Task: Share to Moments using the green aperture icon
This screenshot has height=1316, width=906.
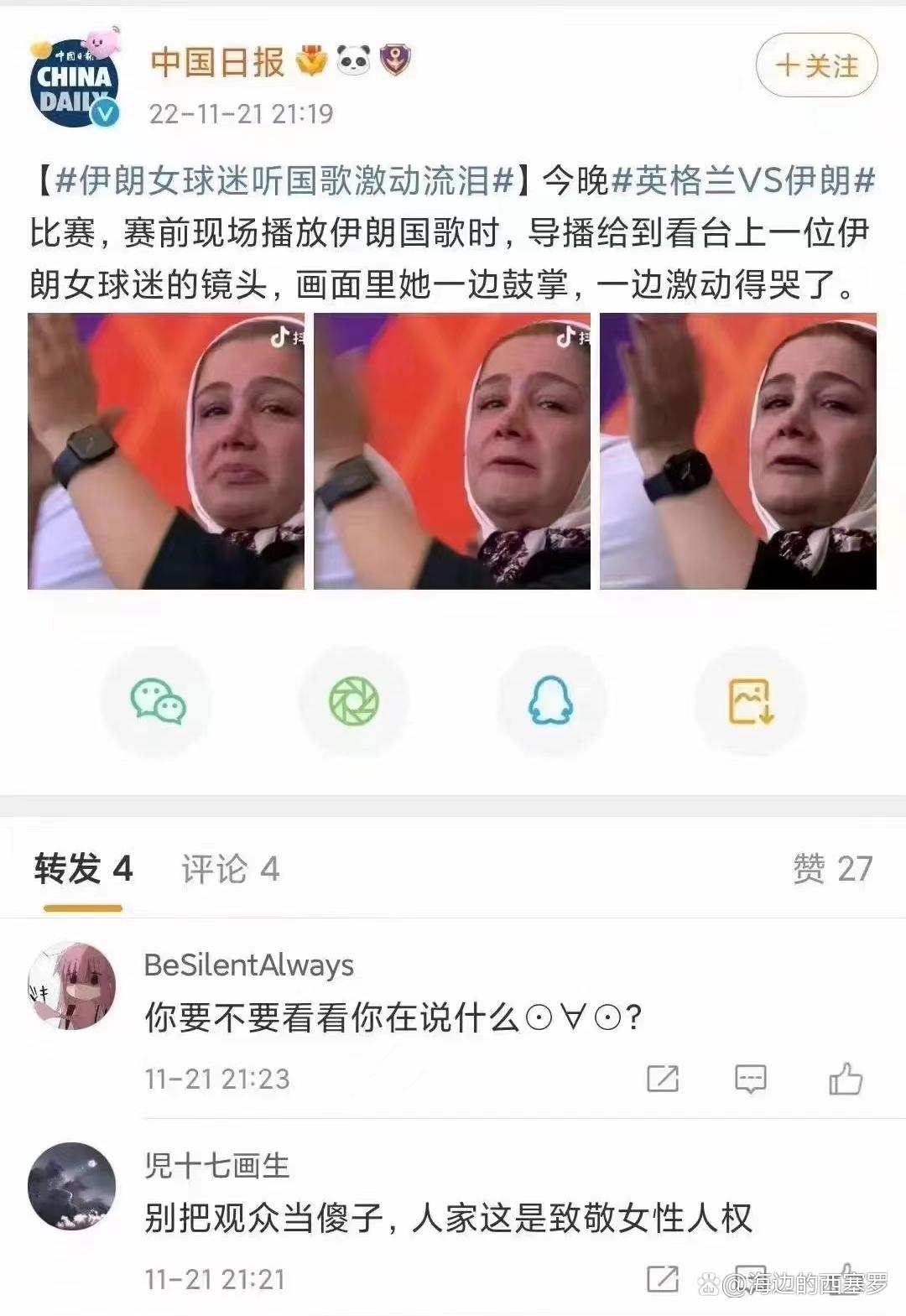Action: 355,702
